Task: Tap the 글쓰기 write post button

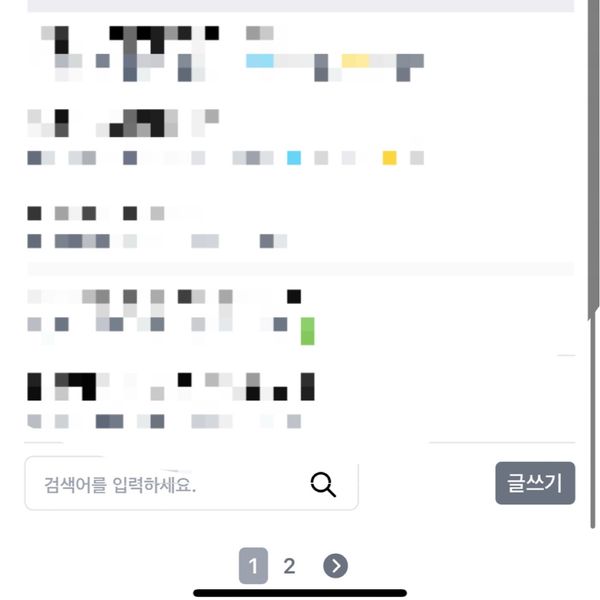Action: coord(535,483)
